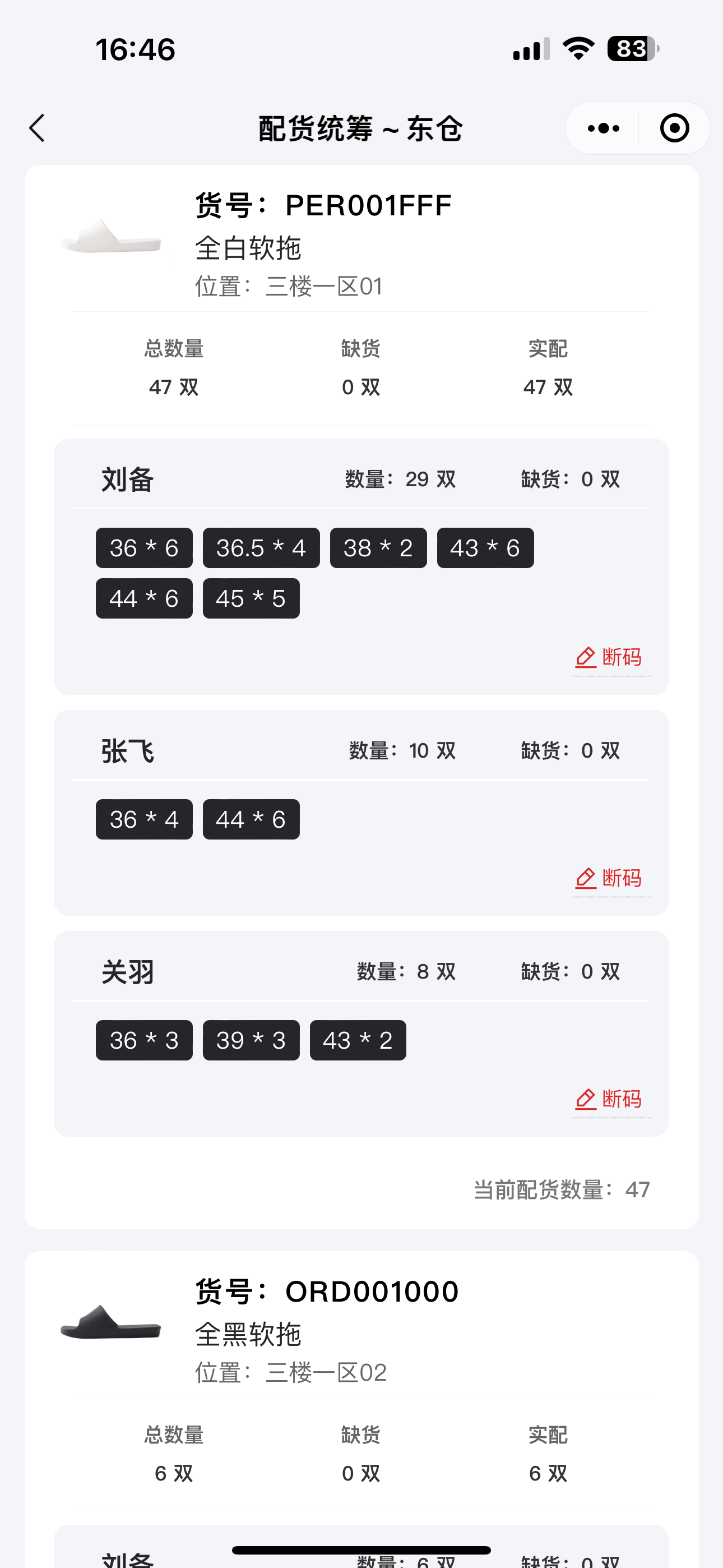Edit 断码 for 关羽's order
The image size is (723, 1568).
[x=610, y=1099]
